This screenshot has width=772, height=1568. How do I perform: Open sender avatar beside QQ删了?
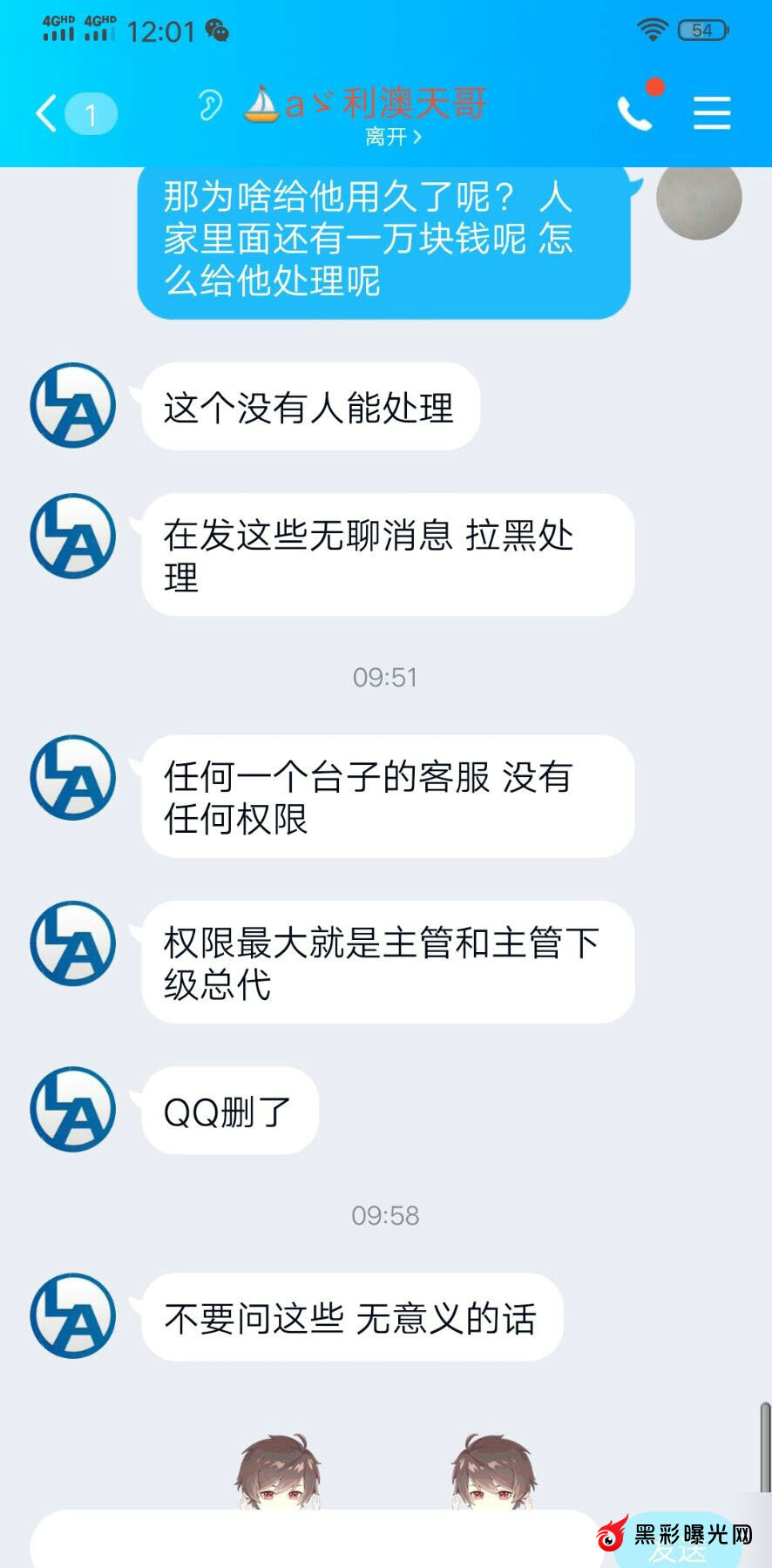point(73,1109)
